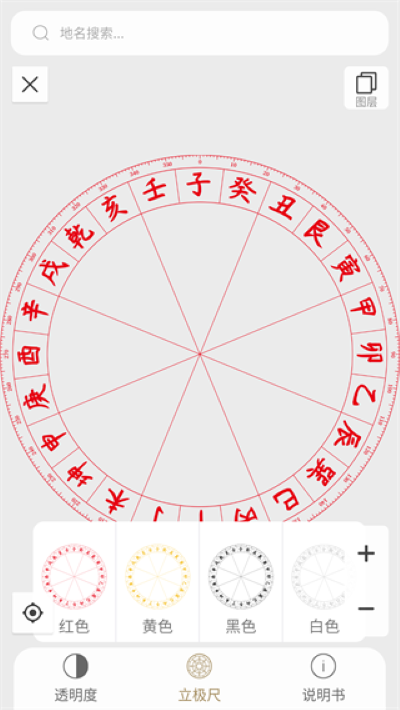Image resolution: width=400 pixels, height=710 pixels.
Task: Close the compass overlay with the X button
Action: (30, 85)
